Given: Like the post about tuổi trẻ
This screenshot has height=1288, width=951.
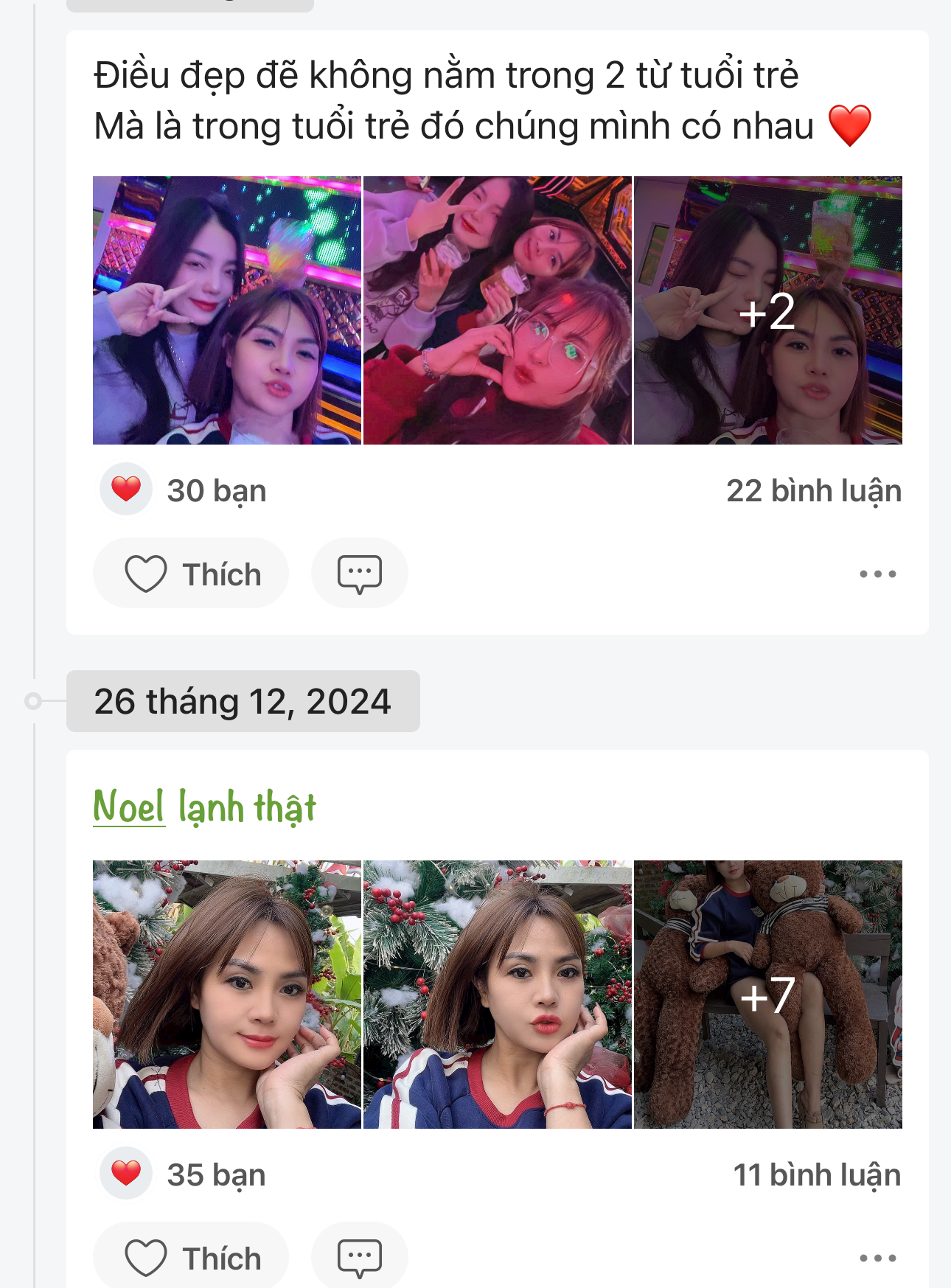Looking at the screenshot, I should (x=191, y=574).
